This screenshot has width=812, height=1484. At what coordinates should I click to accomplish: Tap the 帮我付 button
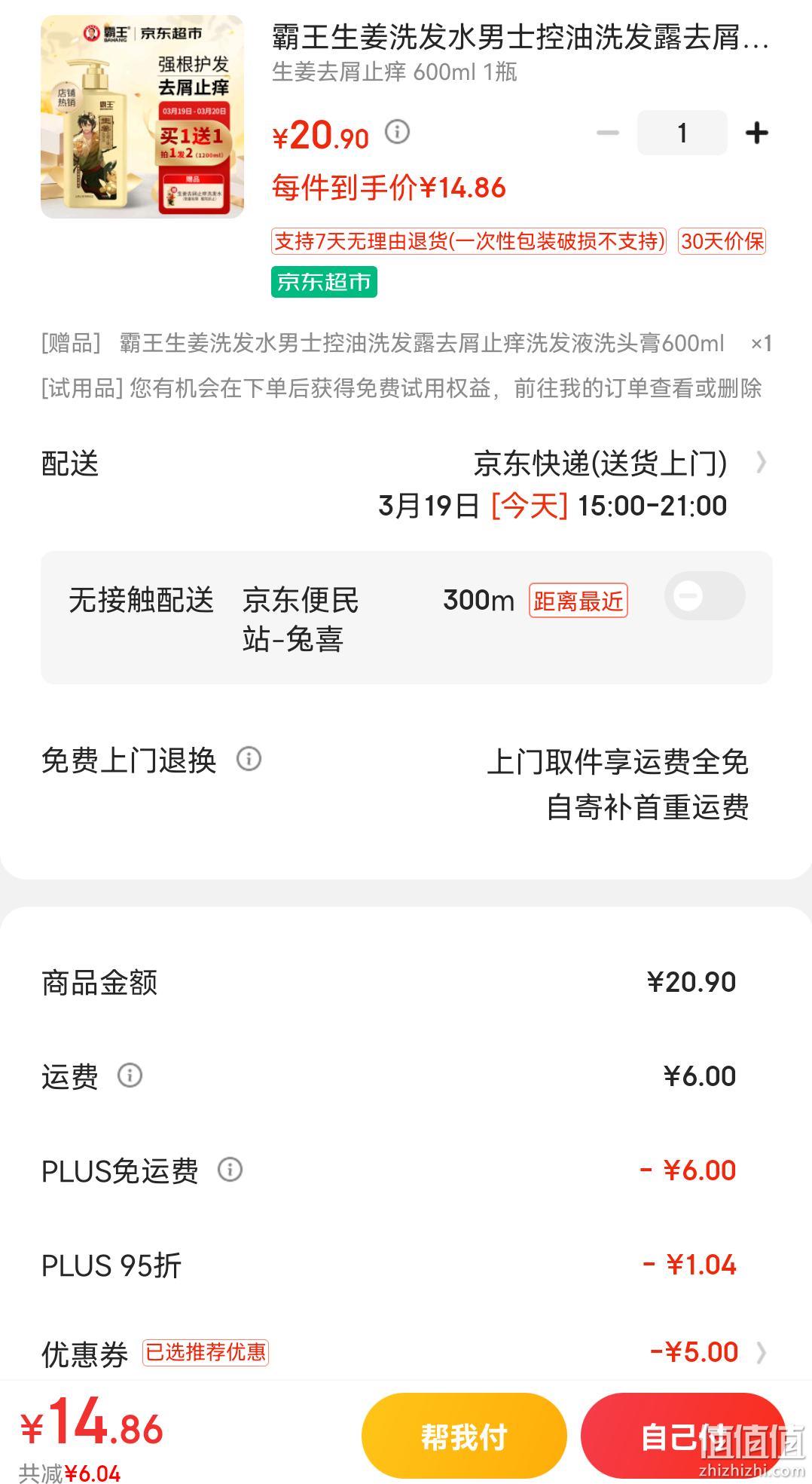pos(464,1437)
